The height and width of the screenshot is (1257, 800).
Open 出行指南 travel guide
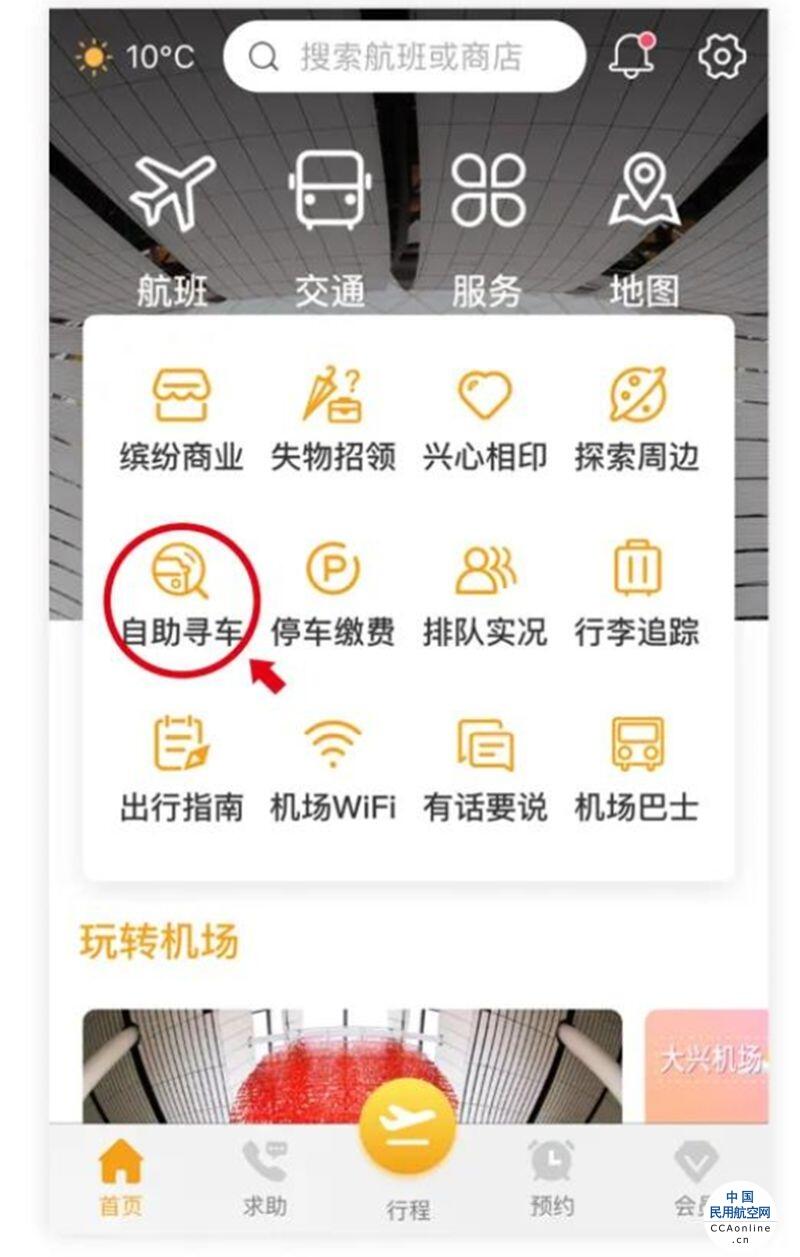[182, 769]
